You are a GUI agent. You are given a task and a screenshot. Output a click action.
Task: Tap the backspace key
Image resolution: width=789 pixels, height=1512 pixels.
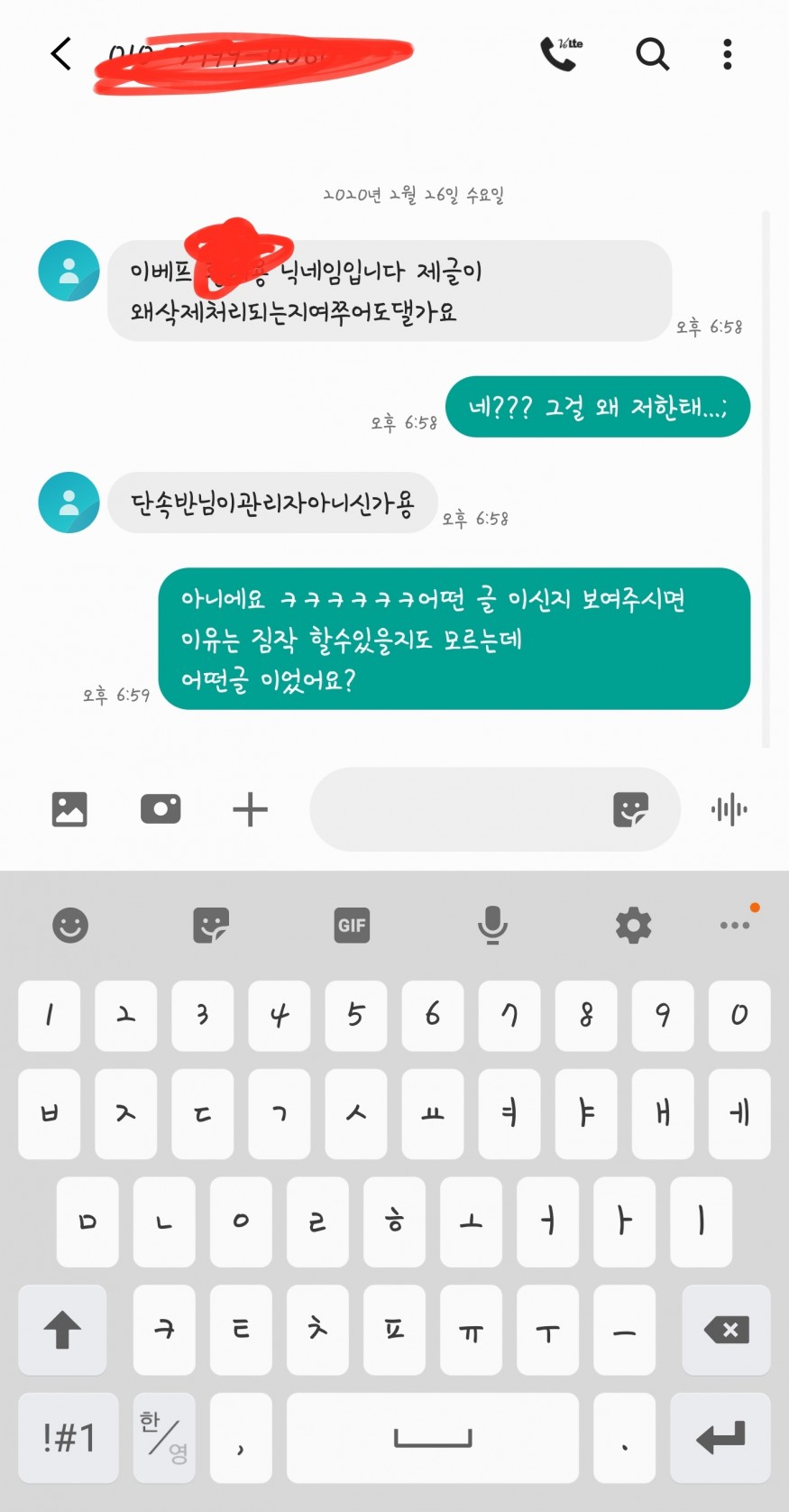(727, 1329)
